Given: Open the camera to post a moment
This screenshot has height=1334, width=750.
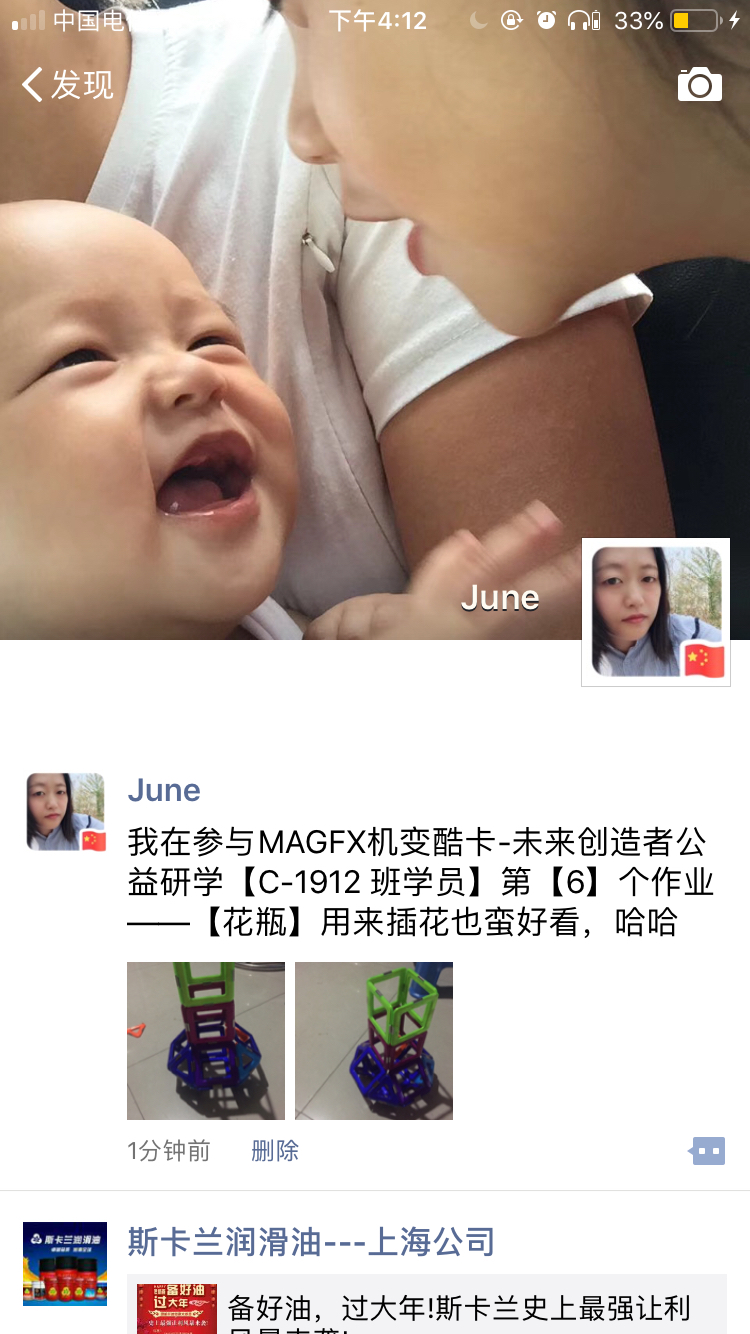Looking at the screenshot, I should [x=699, y=85].
